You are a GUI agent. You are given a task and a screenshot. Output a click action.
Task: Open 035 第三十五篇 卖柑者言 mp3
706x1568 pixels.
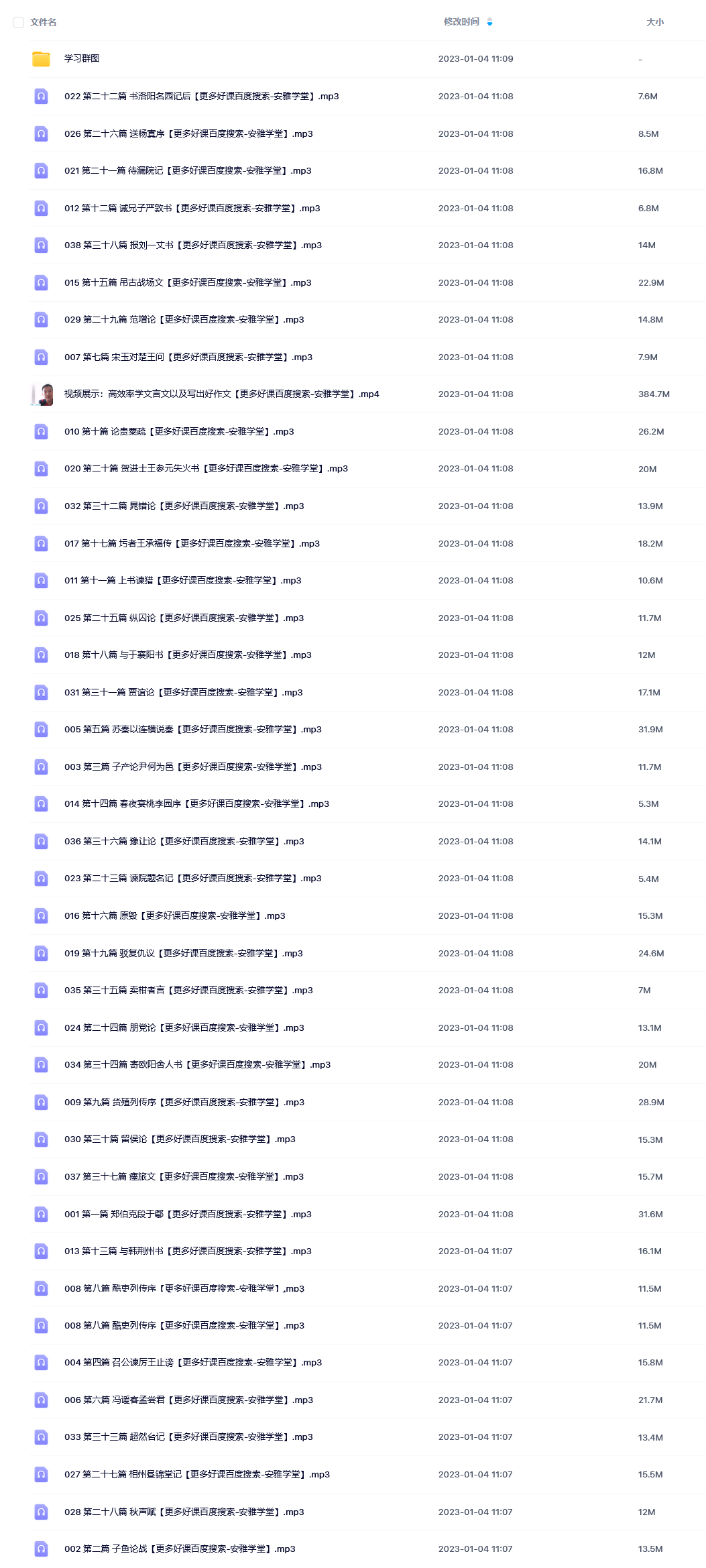tap(188, 991)
